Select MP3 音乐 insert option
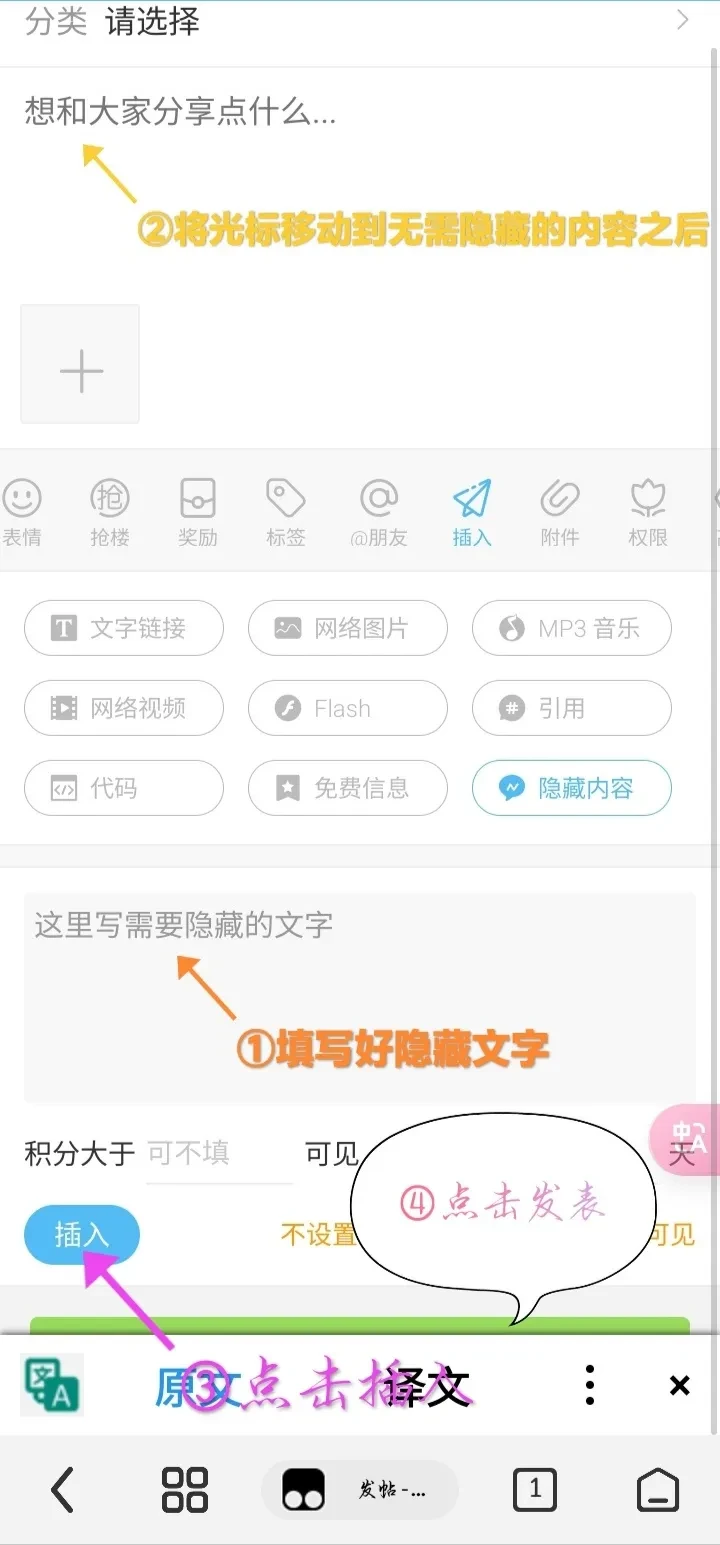This screenshot has height=1545, width=720. [571, 628]
